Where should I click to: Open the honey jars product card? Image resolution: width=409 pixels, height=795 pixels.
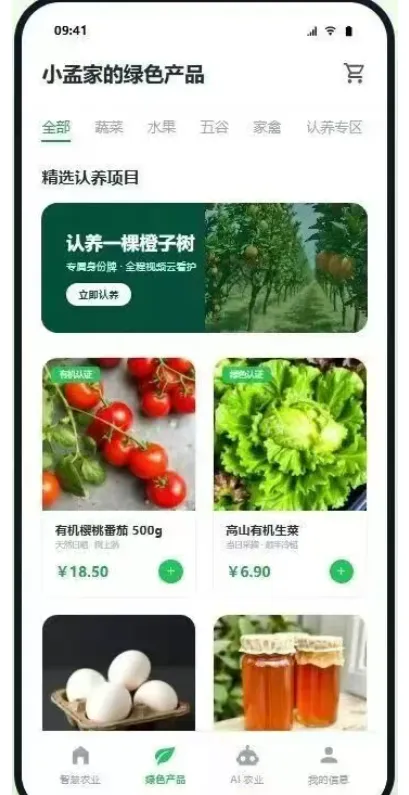point(290,673)
